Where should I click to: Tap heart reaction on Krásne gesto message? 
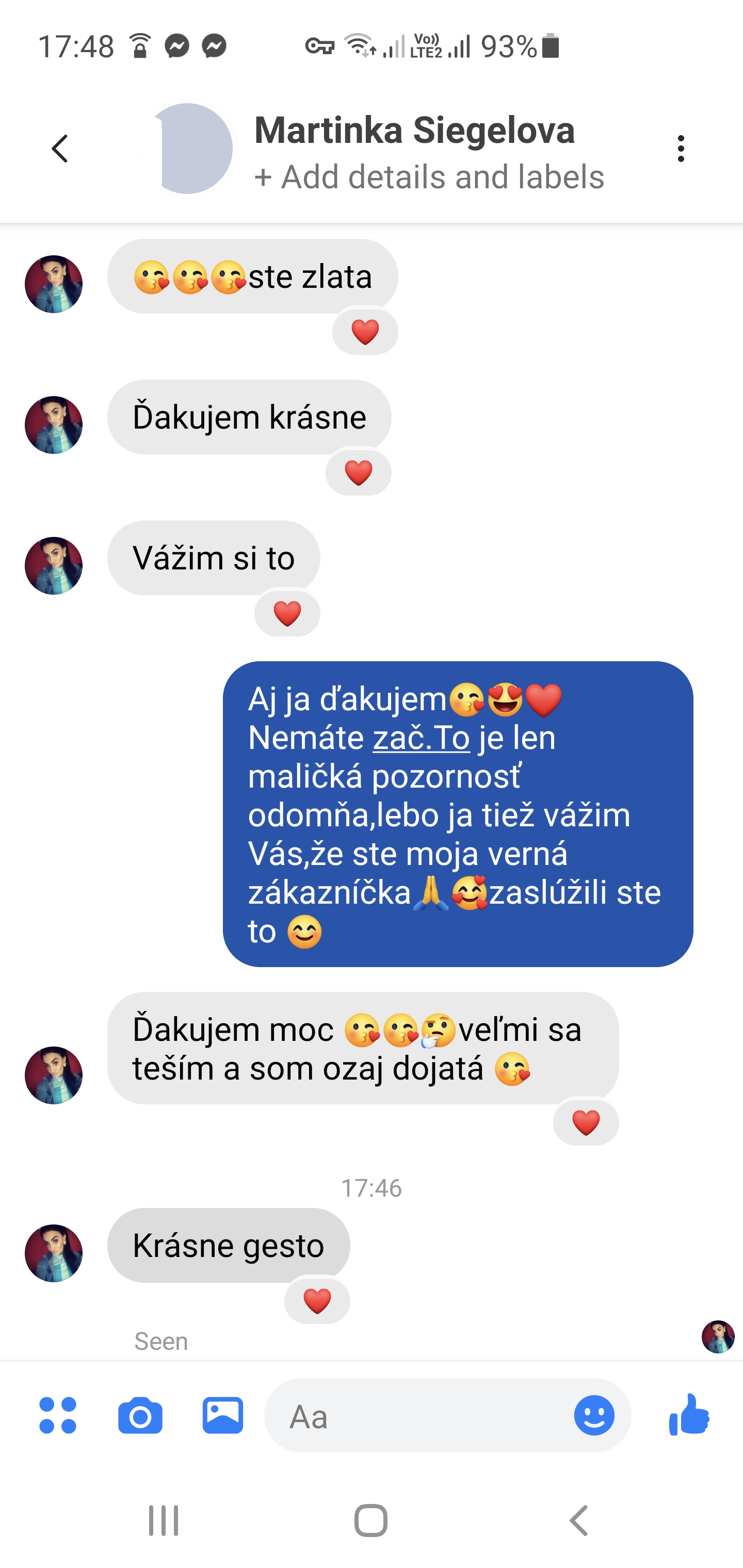pos(317,1301)
